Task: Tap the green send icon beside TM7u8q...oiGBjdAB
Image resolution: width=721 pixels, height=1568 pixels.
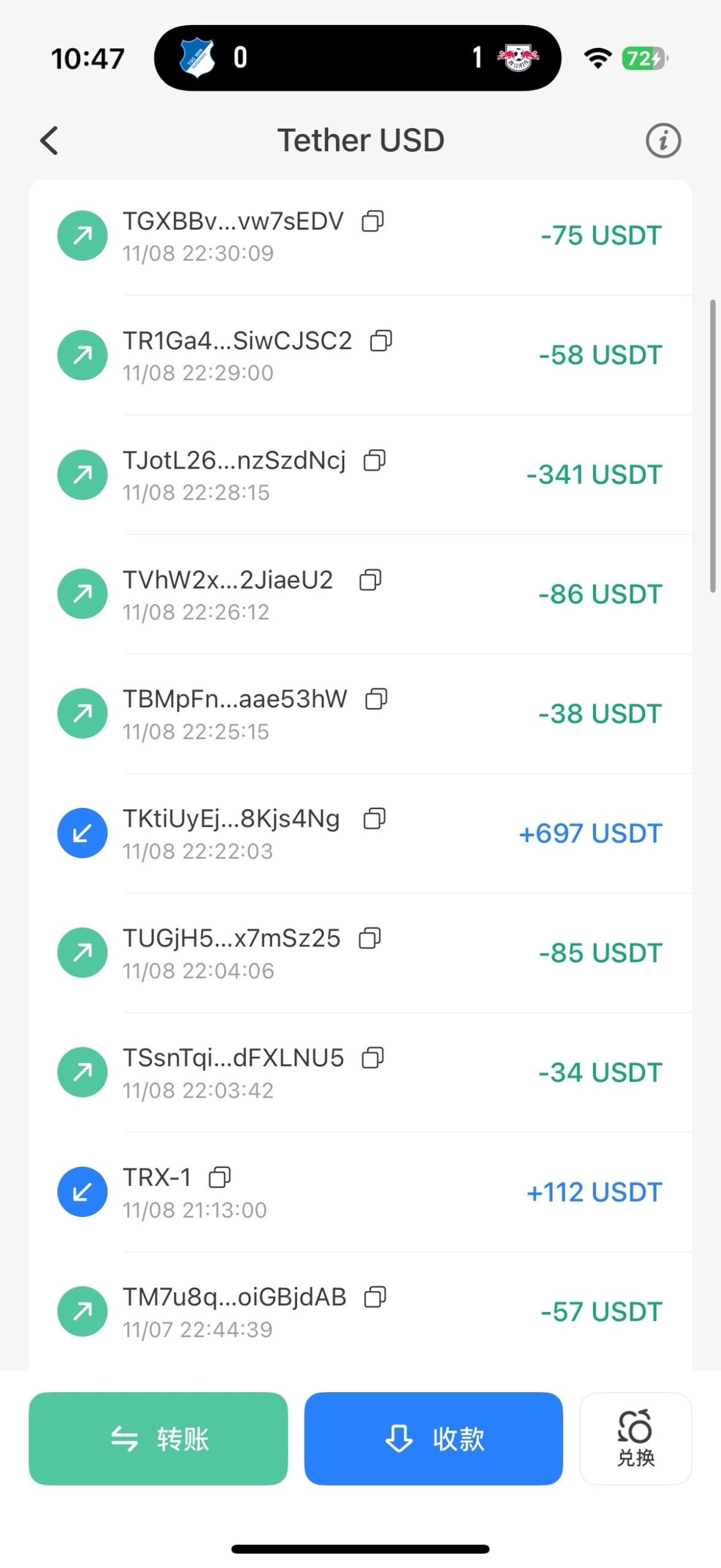Action: pyautogui.click(x=81, y=1311)
